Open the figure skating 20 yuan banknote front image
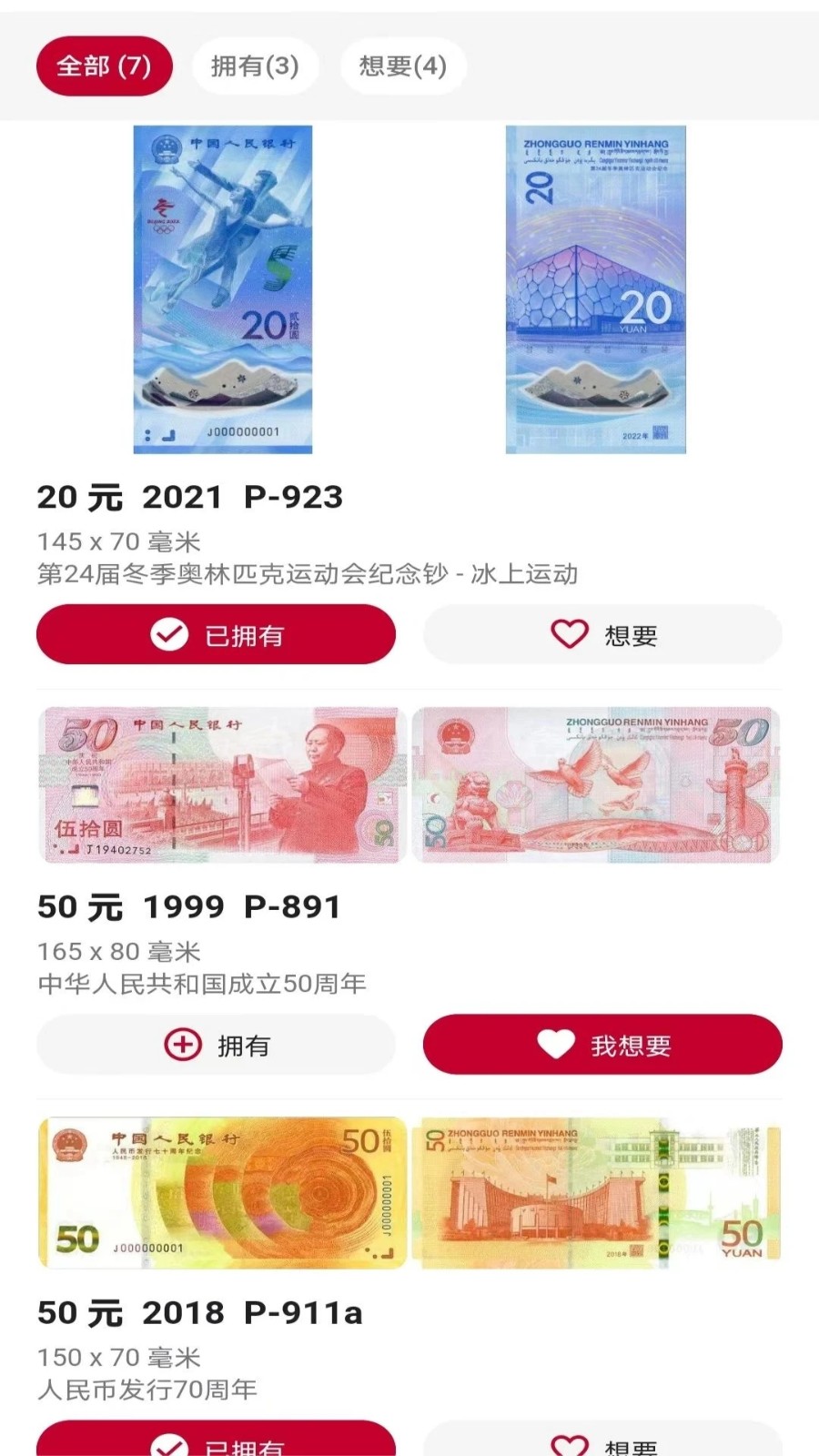Screen dimensions: 819x1456 (224, 289)
